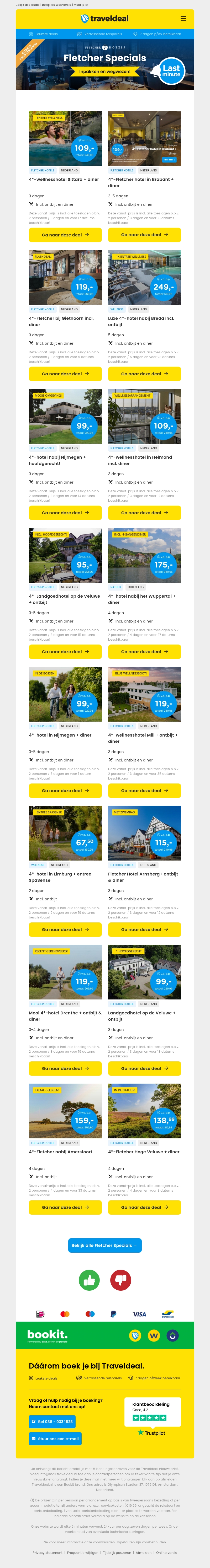210x1568 pixels.
Task: Open the Afmelden unsubscribe link
Action: (x=143, y=1553)
